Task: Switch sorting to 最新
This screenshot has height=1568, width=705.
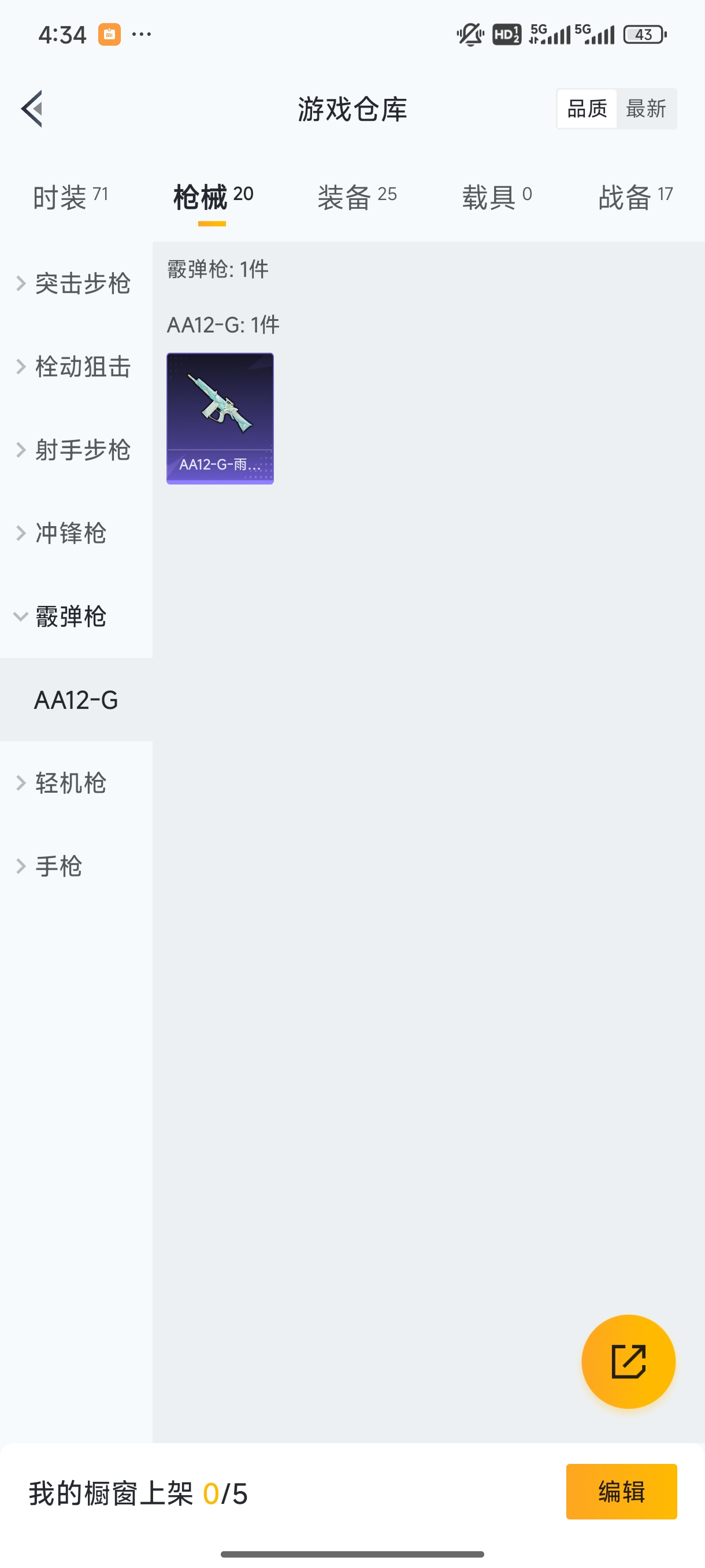Action: coord(647,108)
